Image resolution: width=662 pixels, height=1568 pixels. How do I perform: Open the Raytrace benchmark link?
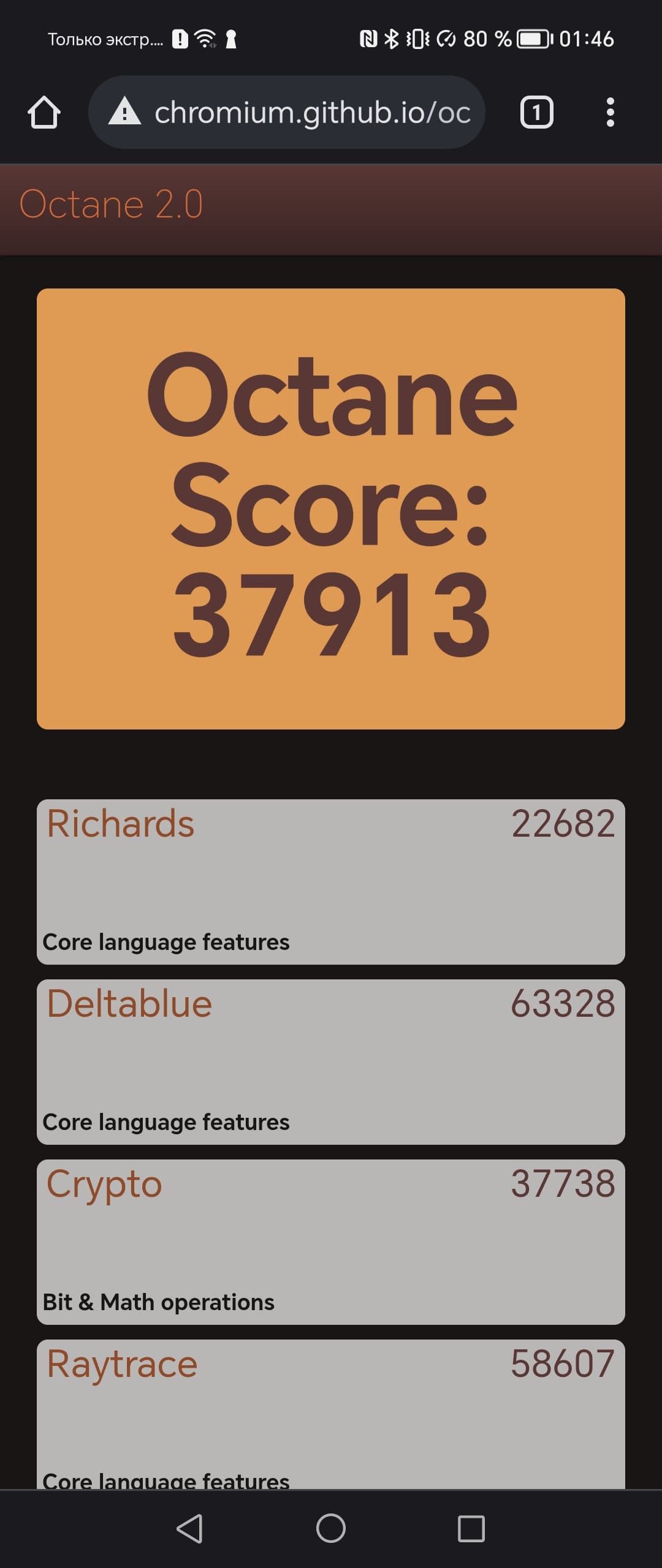pyautogui.click(x=122, y=1363)
